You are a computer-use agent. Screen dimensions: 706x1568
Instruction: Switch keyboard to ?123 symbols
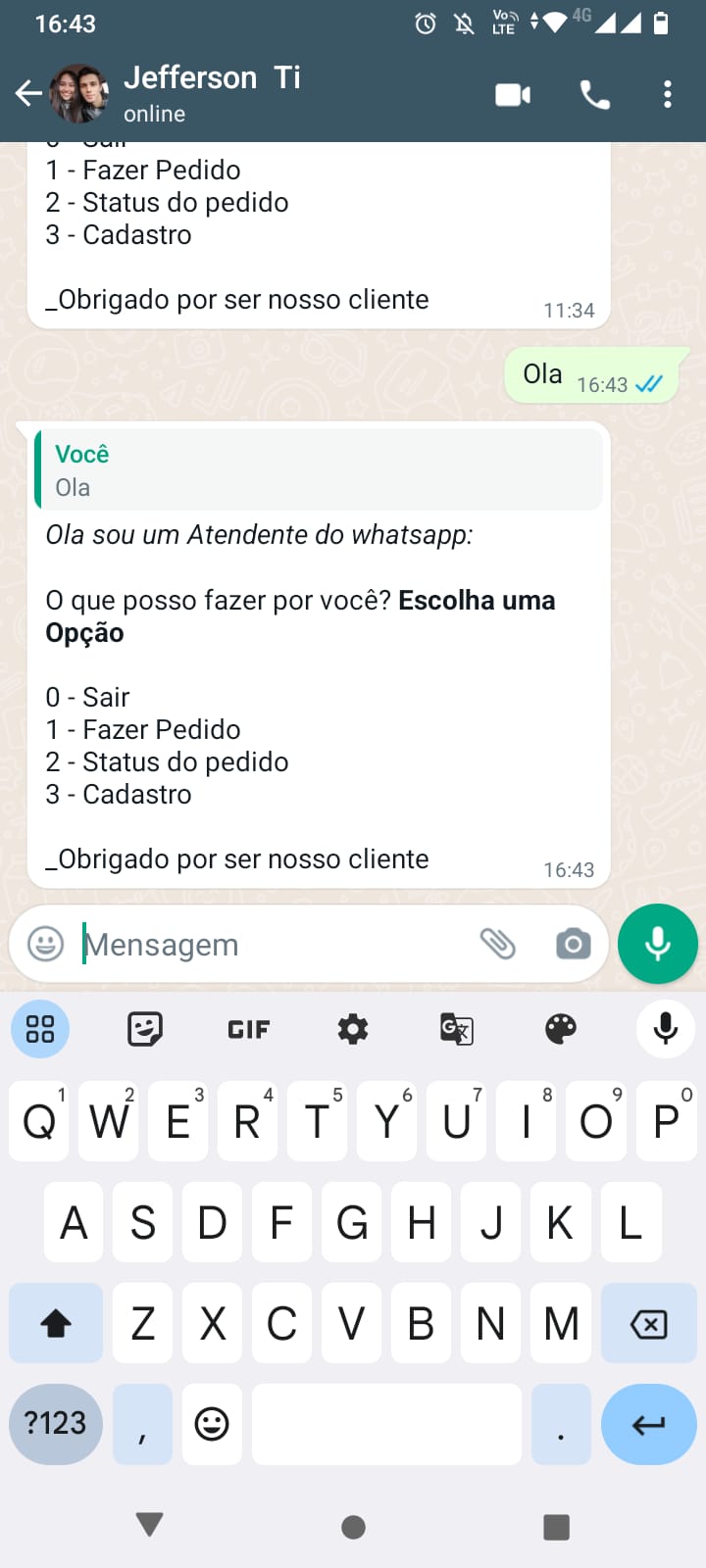(56, 1424)
